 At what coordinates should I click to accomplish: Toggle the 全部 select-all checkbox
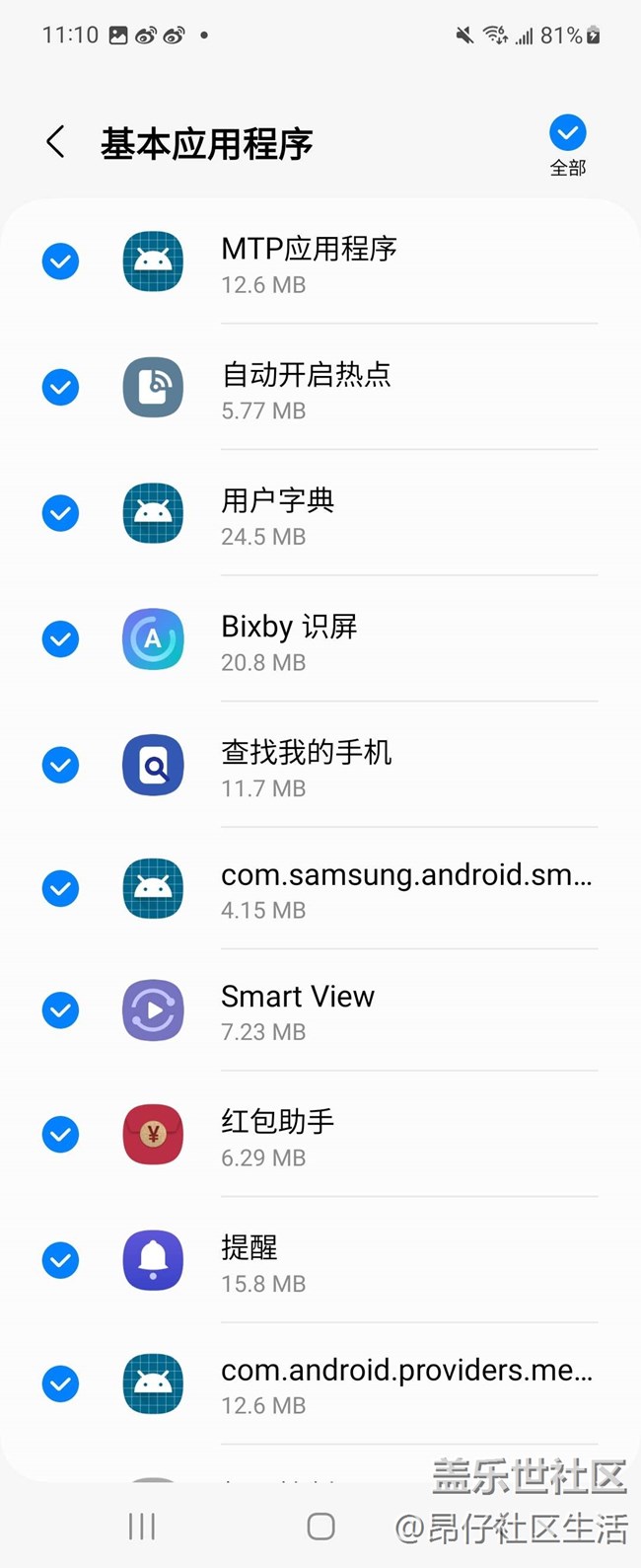point(567,133)
